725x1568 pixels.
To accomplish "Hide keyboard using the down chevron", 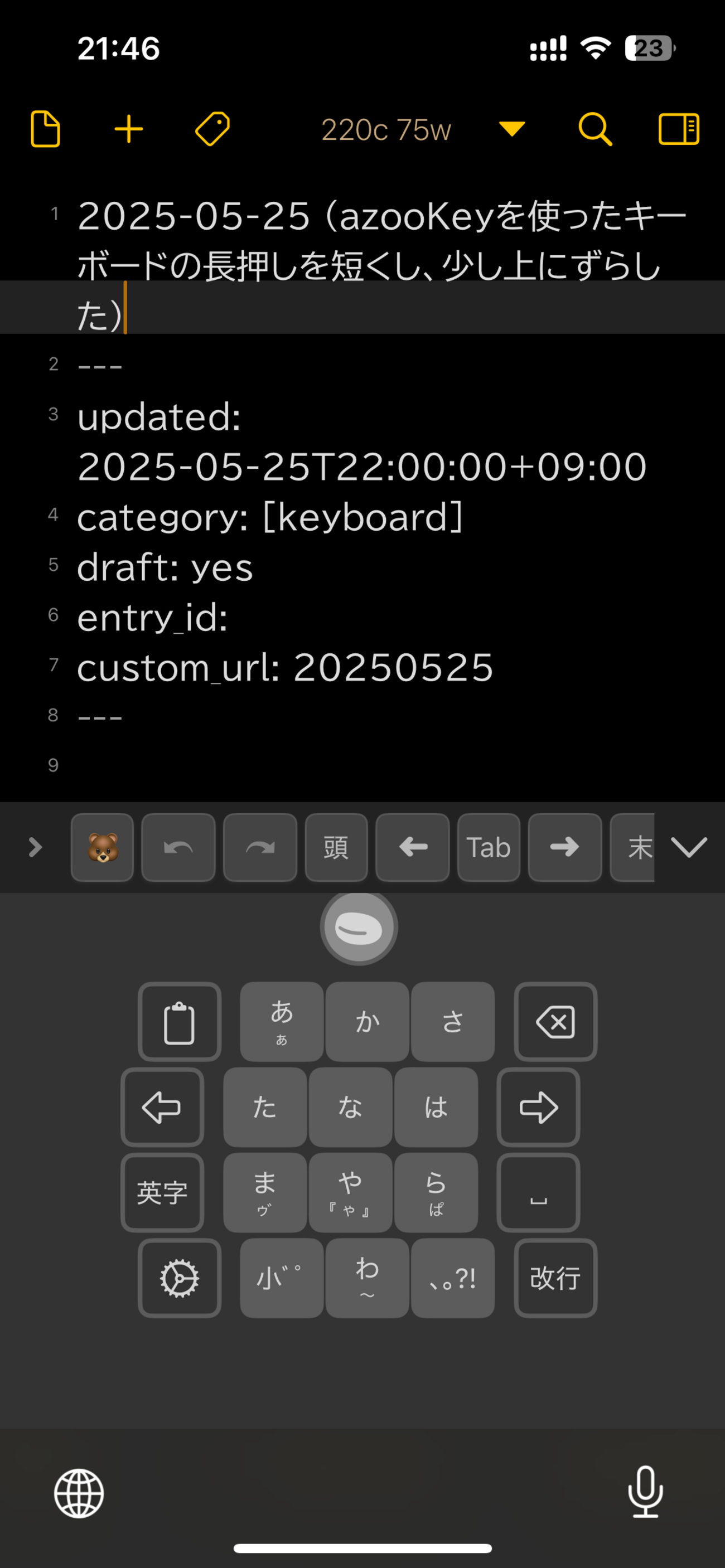I will pos(688,847).
